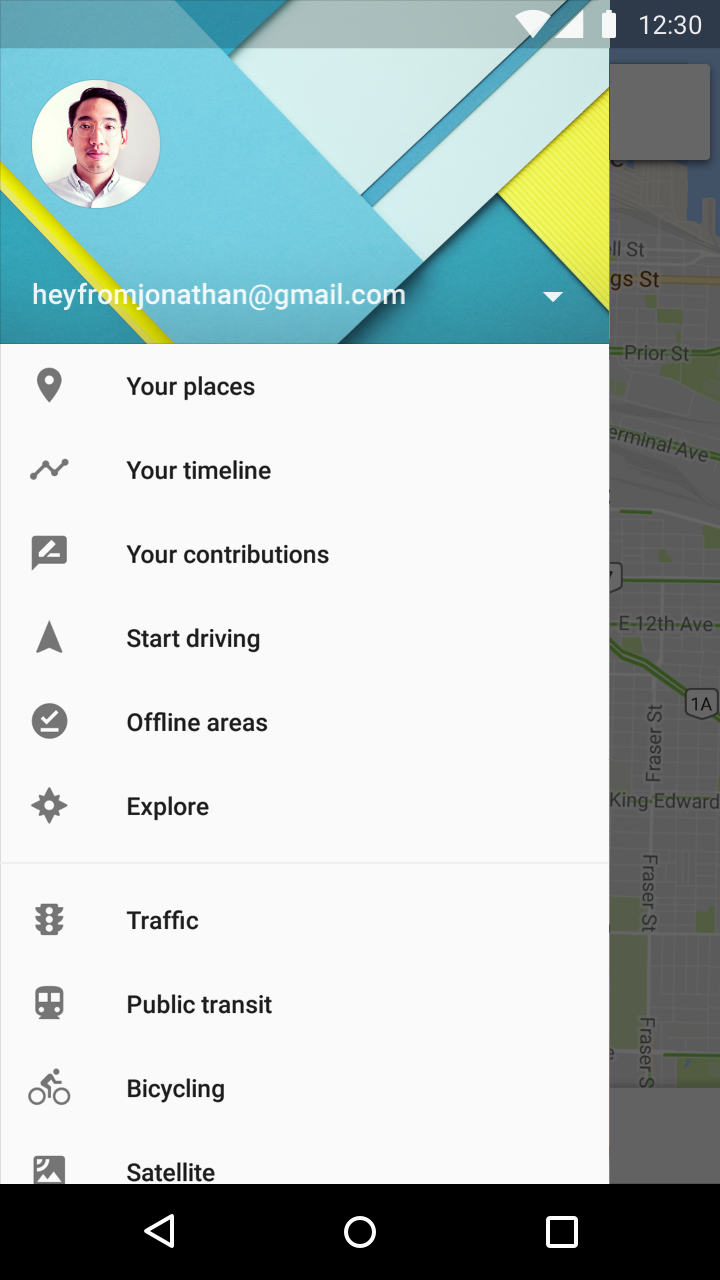Switch to Satellite view
This screenshot has height=1280, width=720.
tap(305, 1158)
